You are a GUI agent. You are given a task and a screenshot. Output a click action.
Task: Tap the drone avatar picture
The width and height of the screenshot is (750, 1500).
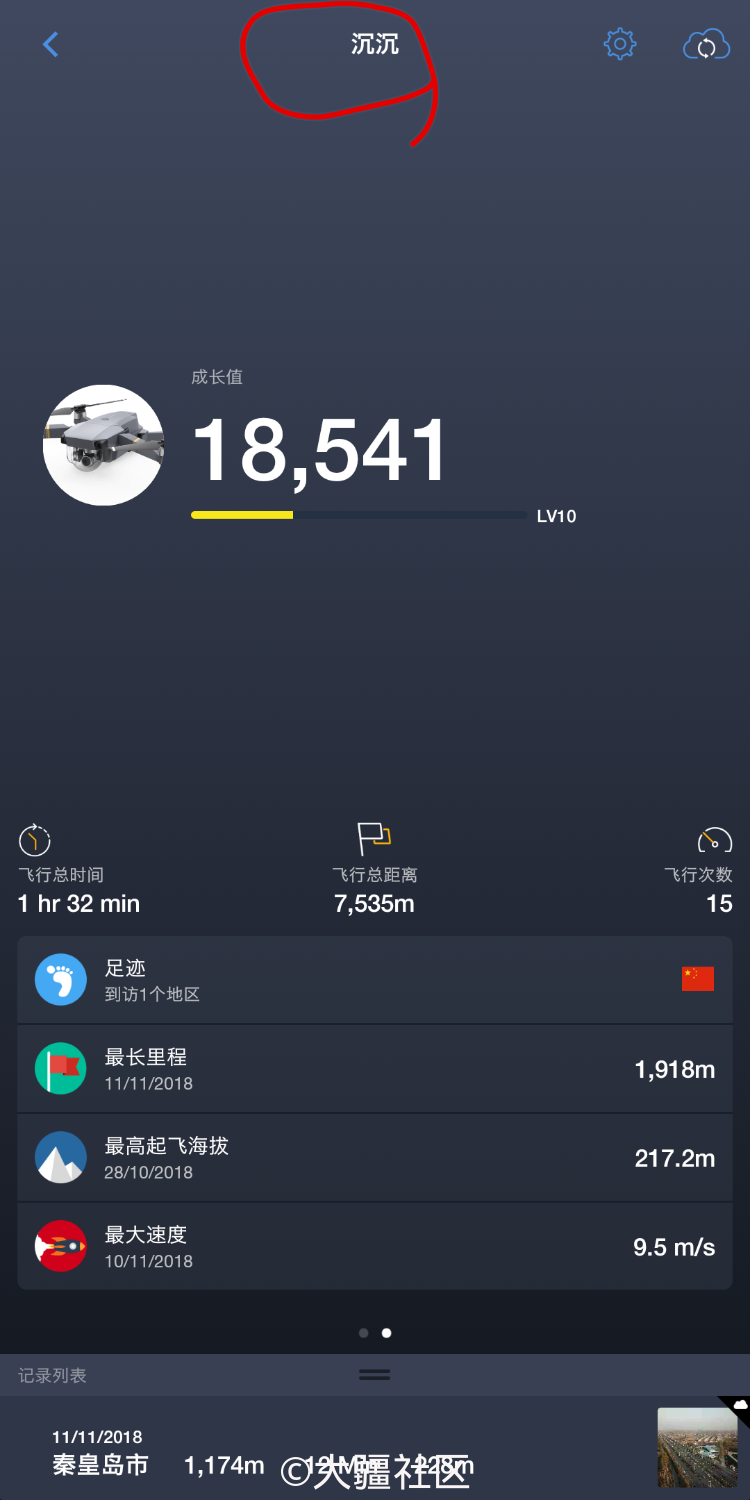(103, 445)
